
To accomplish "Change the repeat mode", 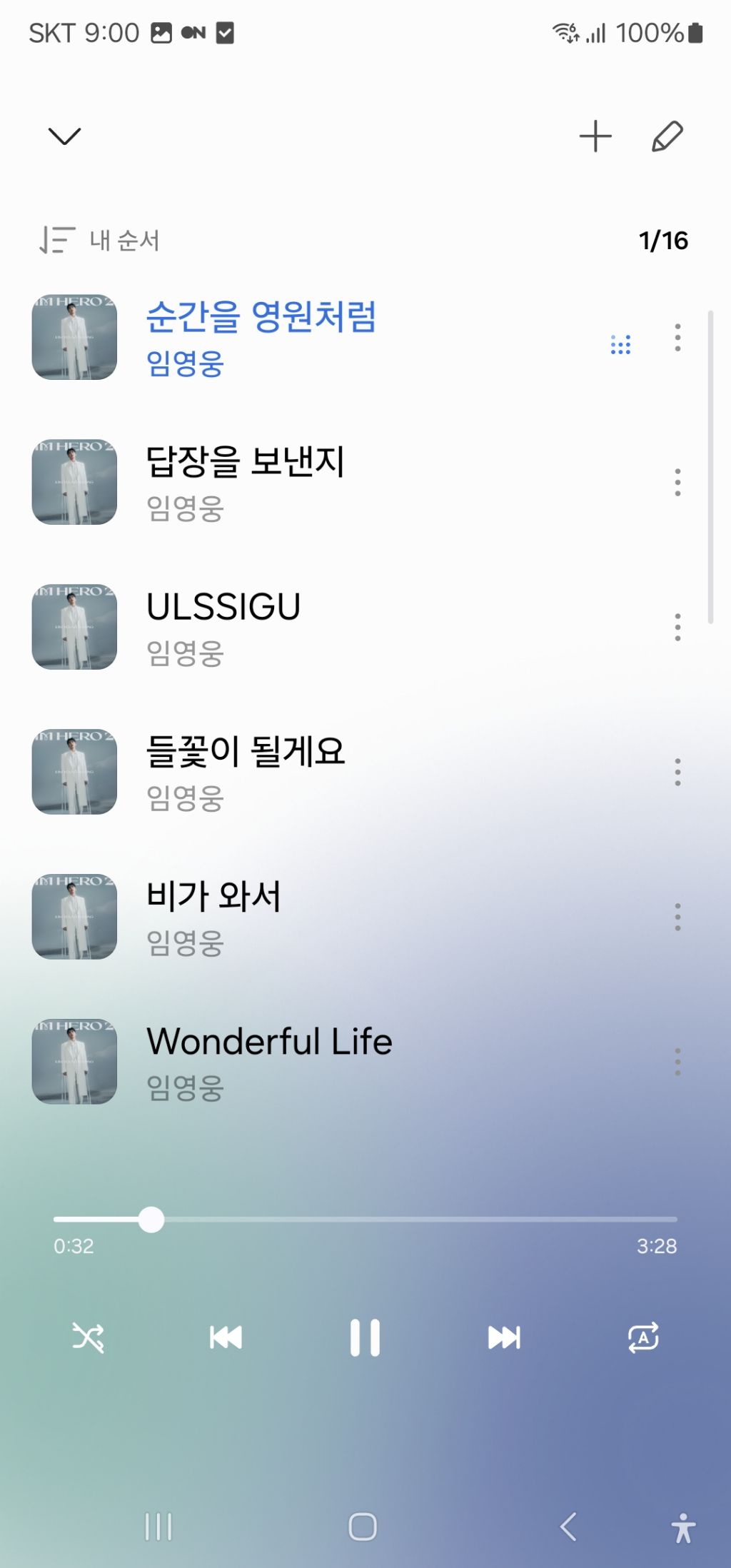I will [643, 1337].
